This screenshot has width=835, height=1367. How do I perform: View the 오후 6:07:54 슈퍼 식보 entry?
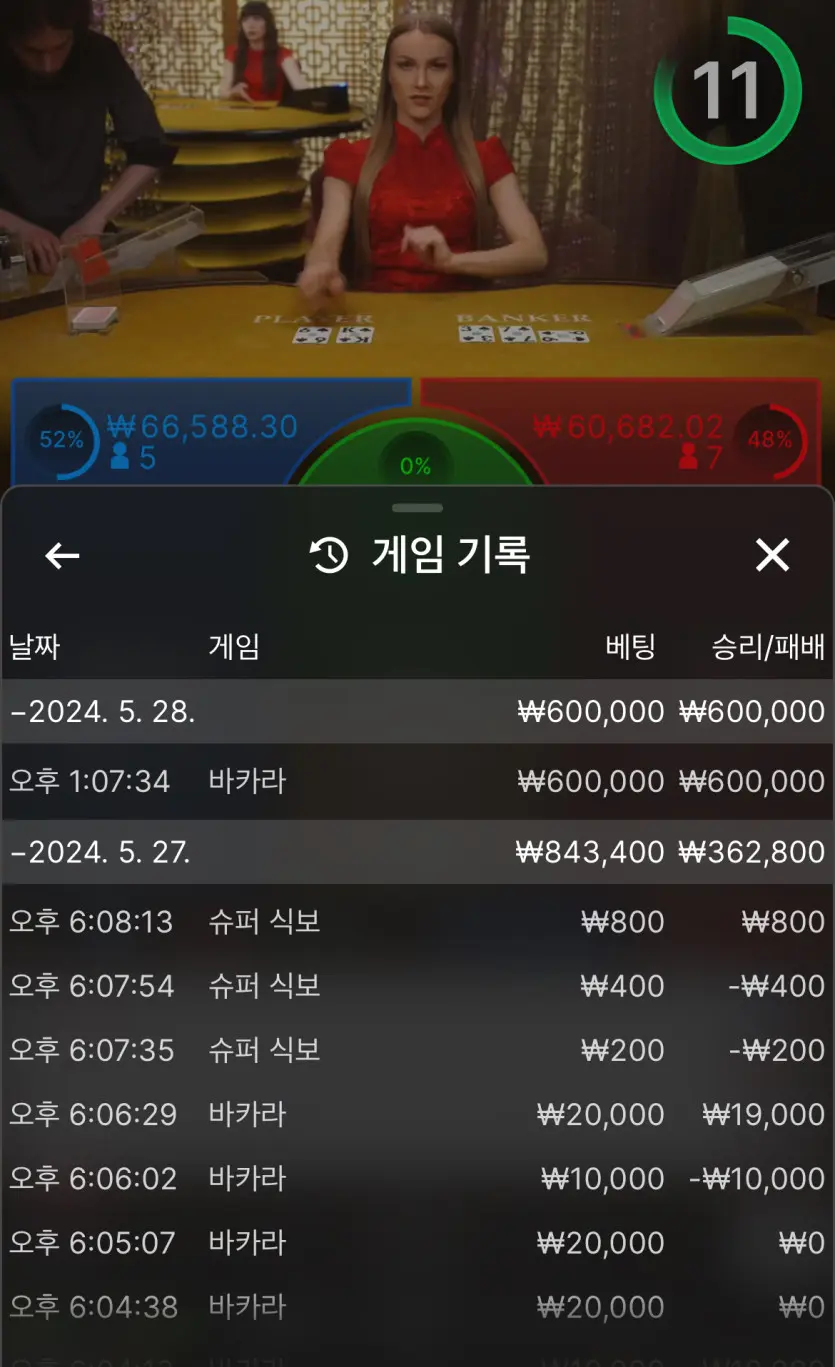point(417,986)
